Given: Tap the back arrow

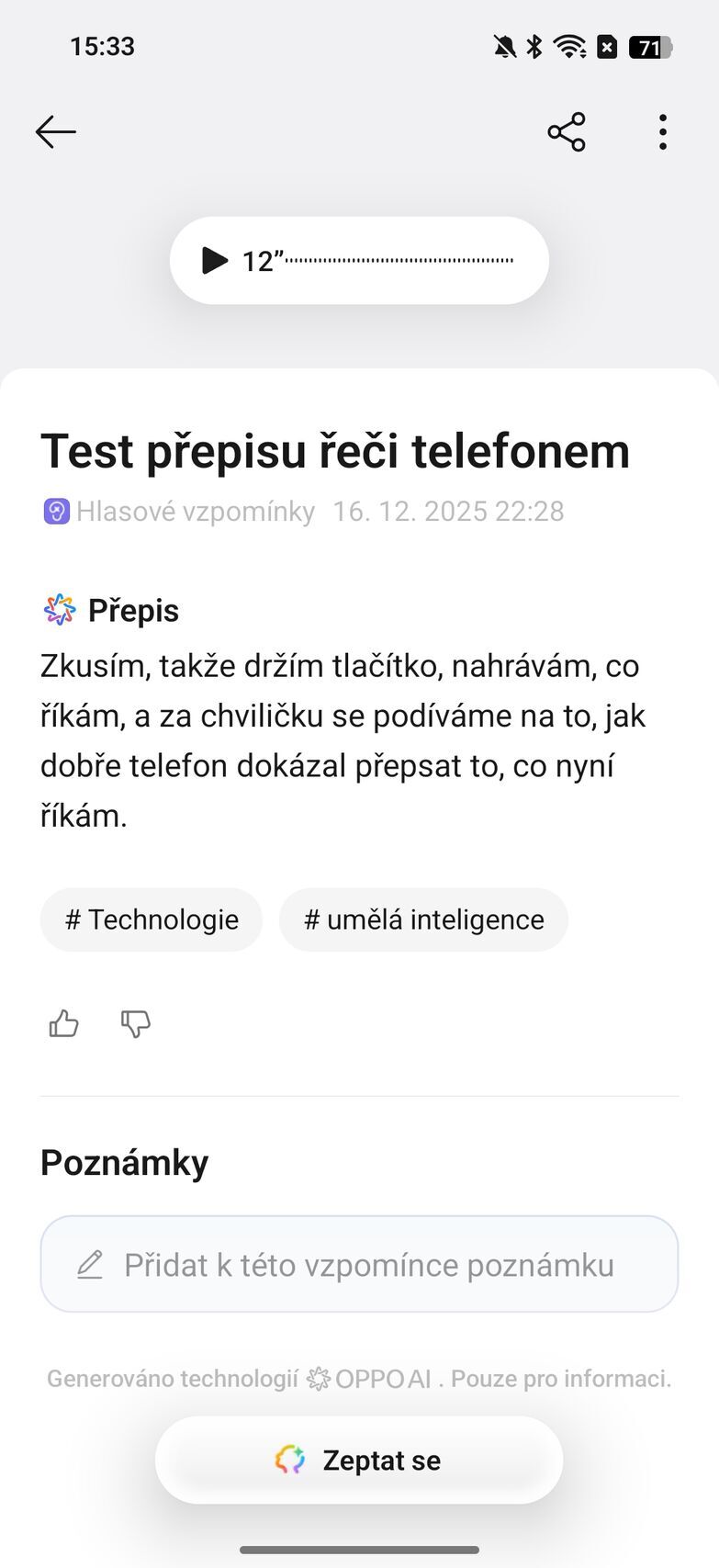Looking at the screenshot, I should (x=55, y=131).
